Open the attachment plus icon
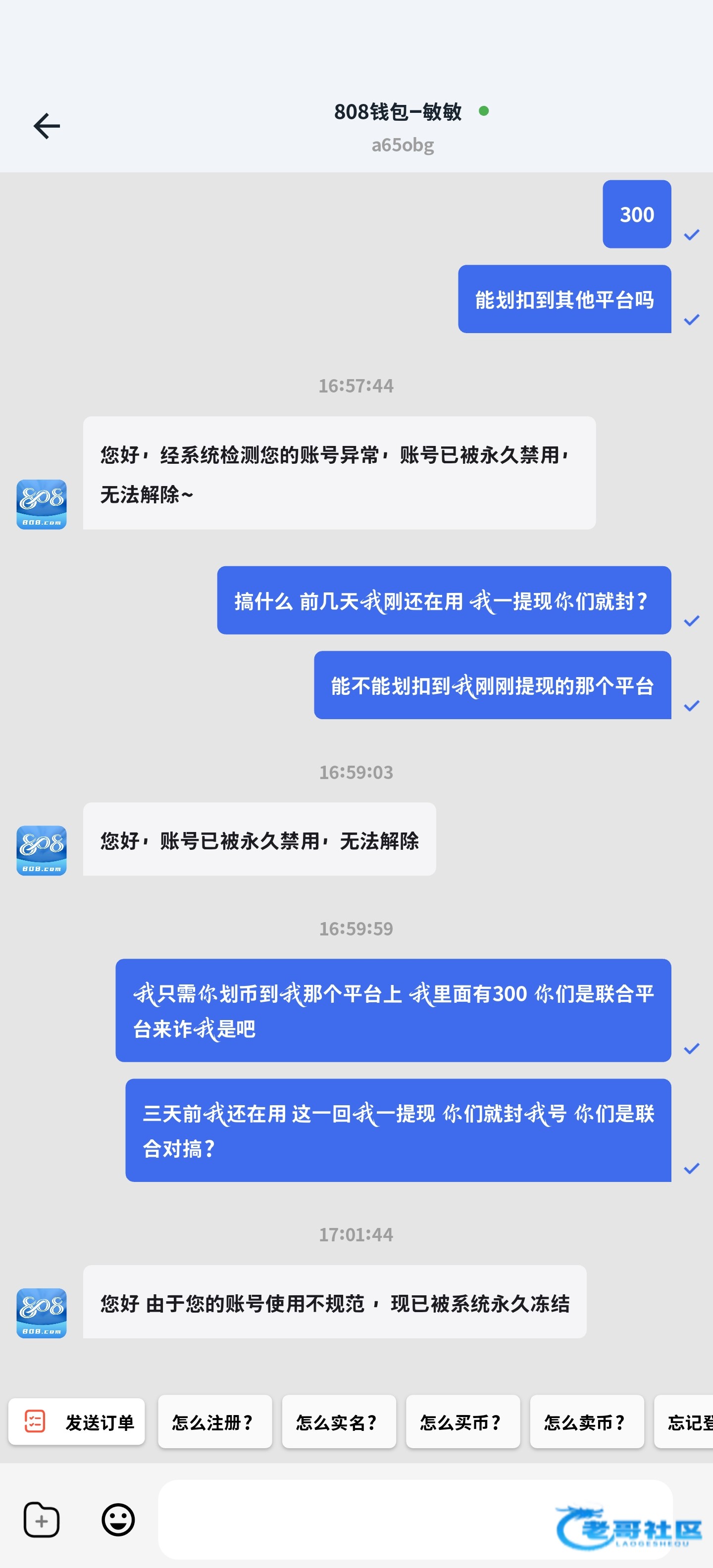The width and height of the screenshot is (713, 1568). point(42,1520)
